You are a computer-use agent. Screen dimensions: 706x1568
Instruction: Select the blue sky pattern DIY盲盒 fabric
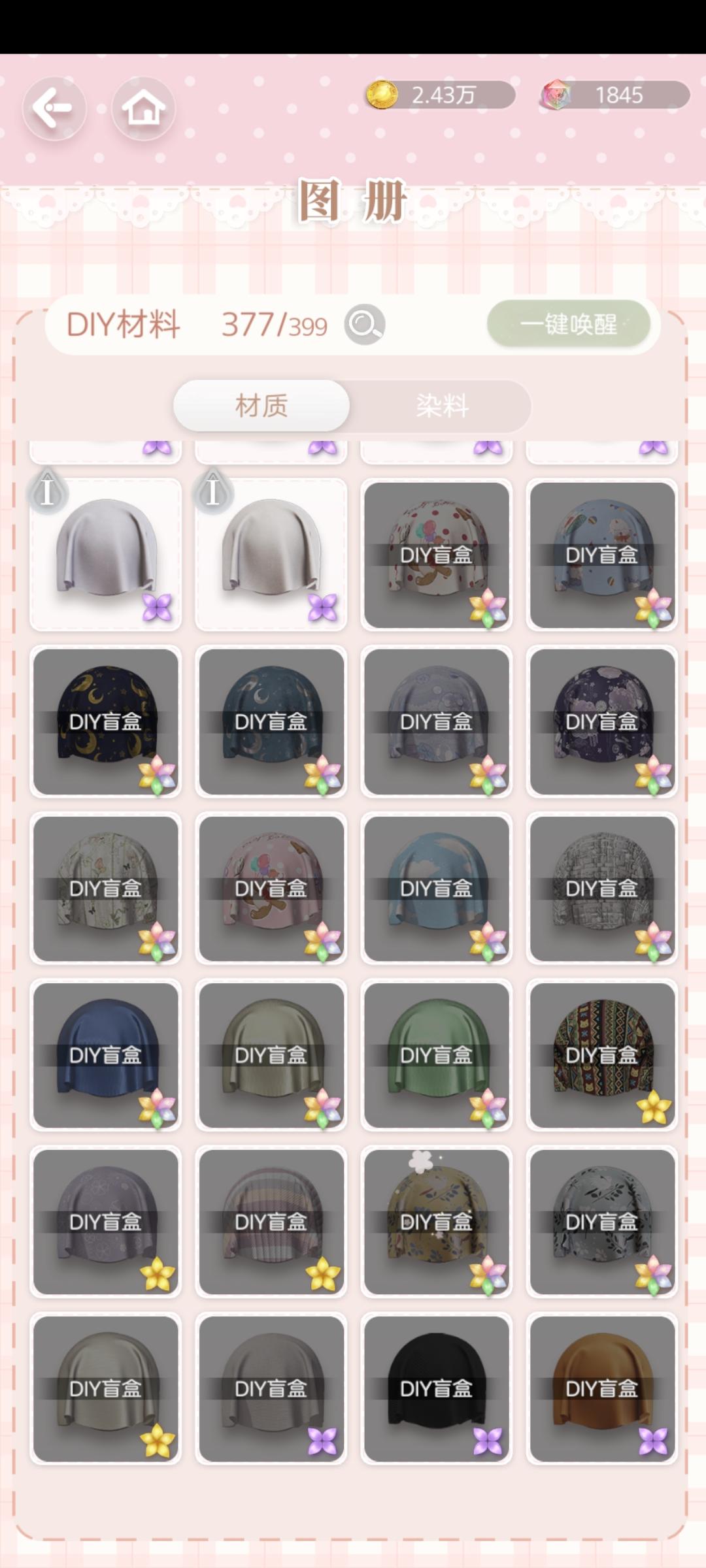pos(437,886)
